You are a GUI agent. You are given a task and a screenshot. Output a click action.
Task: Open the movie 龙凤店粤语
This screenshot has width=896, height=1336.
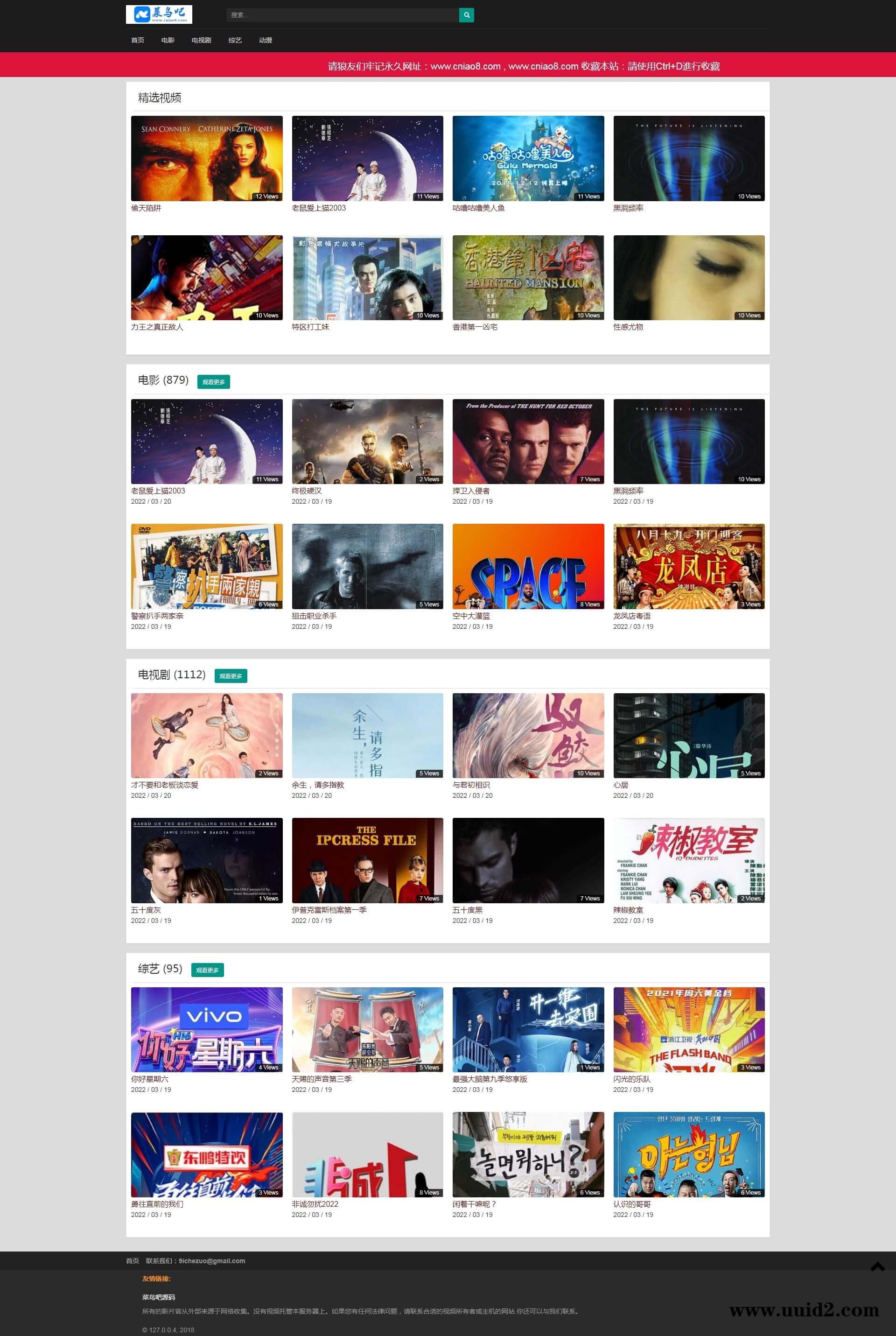point(689,566)
